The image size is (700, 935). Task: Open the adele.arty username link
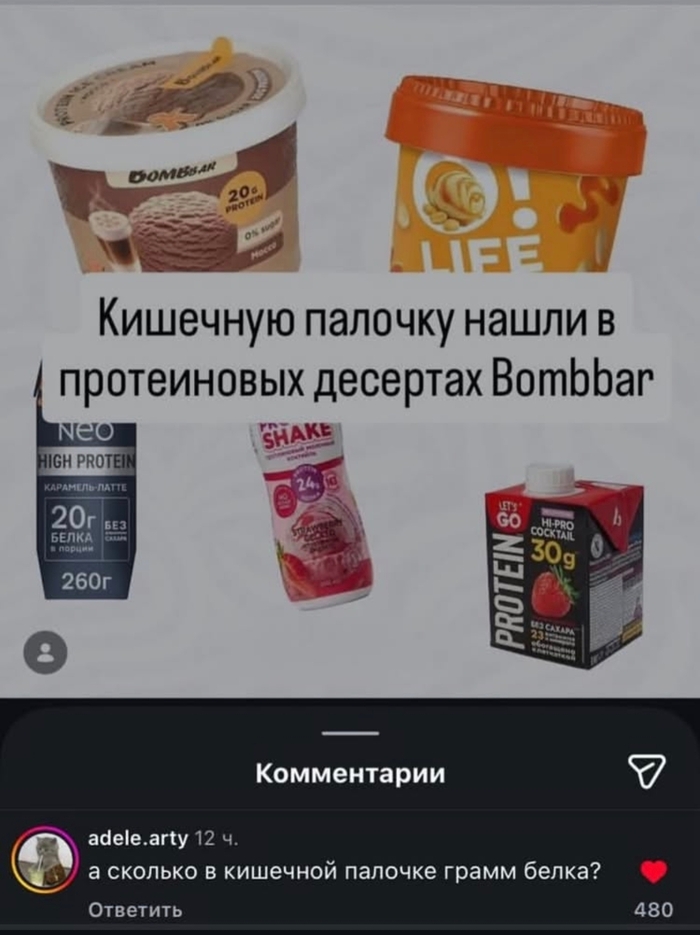137,840
